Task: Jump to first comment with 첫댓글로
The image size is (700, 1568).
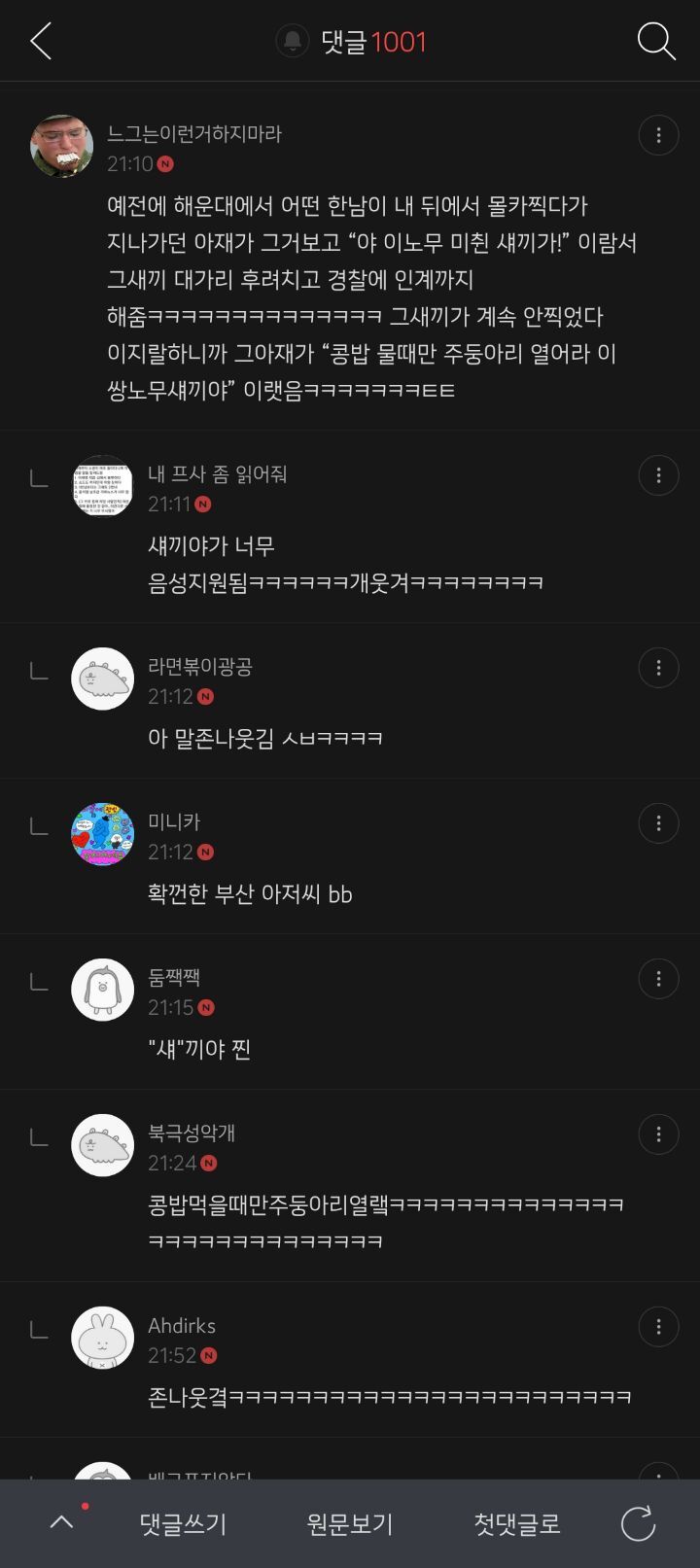Action: (517, 1523)
